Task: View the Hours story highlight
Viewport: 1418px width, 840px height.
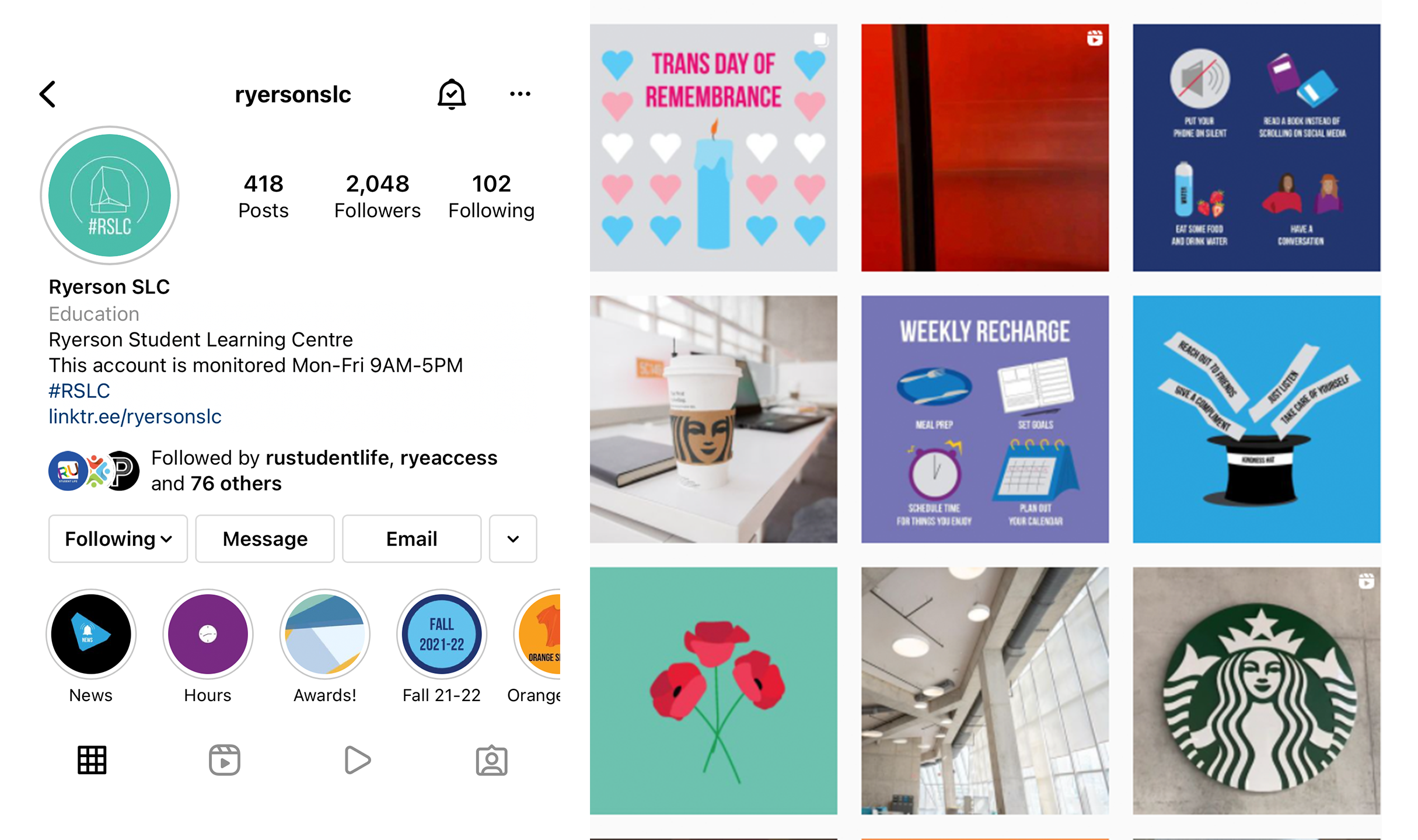Action: coord(208,634)
